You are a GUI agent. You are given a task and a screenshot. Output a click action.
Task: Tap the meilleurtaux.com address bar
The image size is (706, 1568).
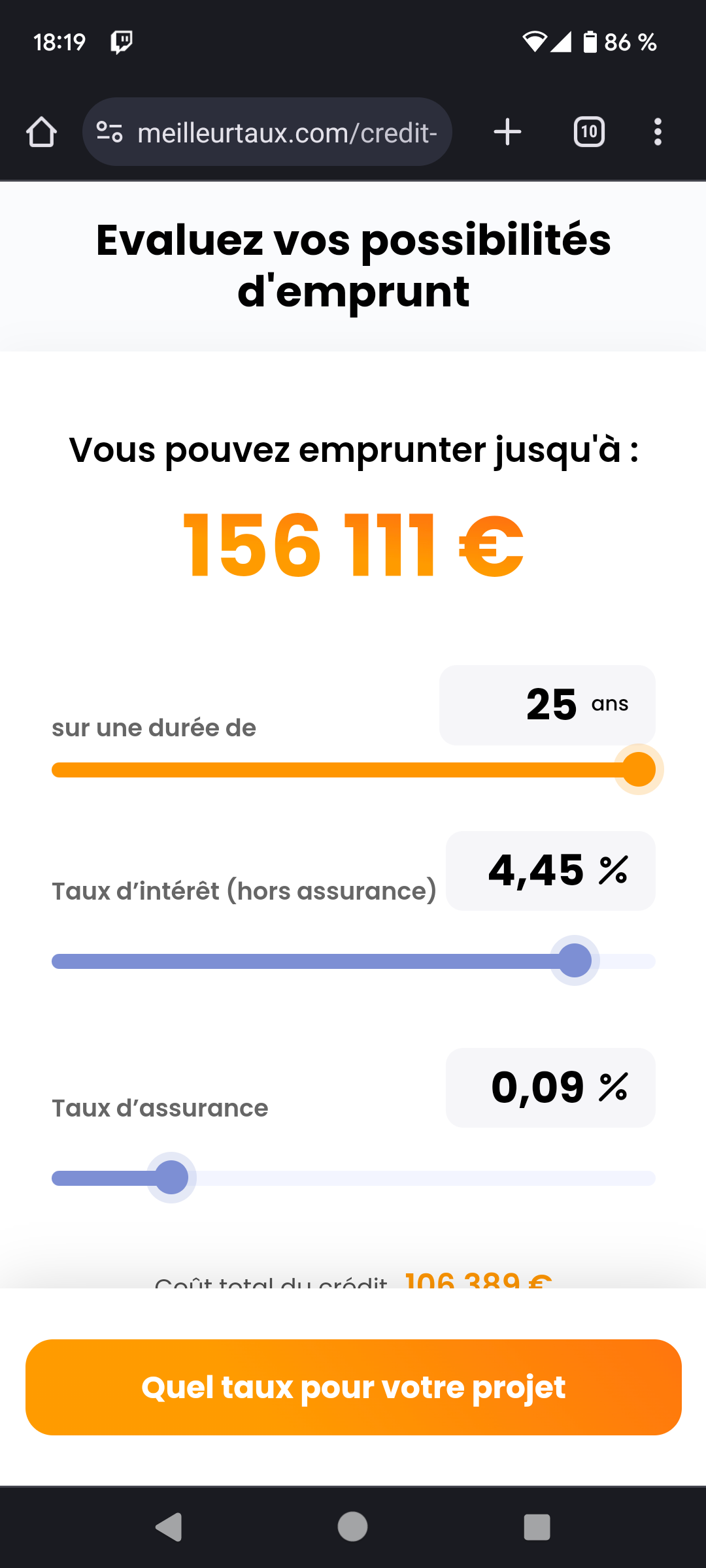tap(267, 132)
